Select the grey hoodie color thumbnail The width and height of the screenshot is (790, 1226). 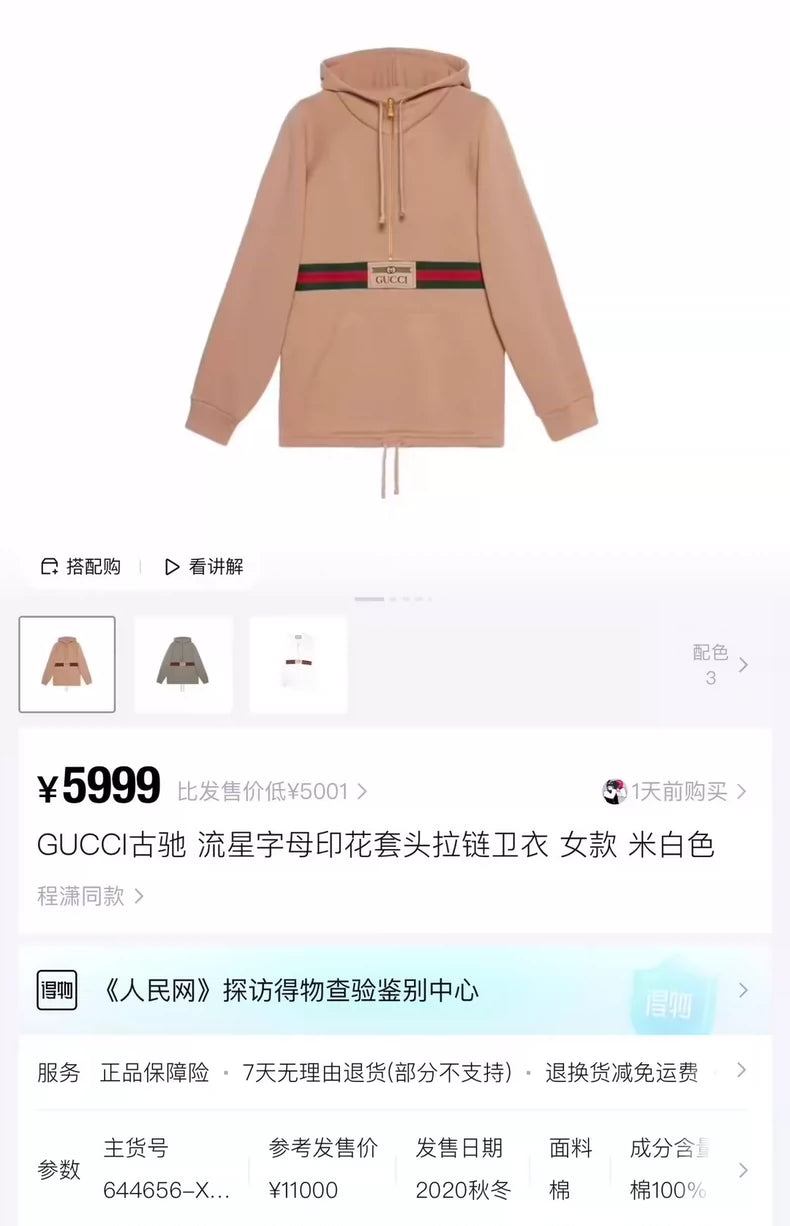[183, 664]
